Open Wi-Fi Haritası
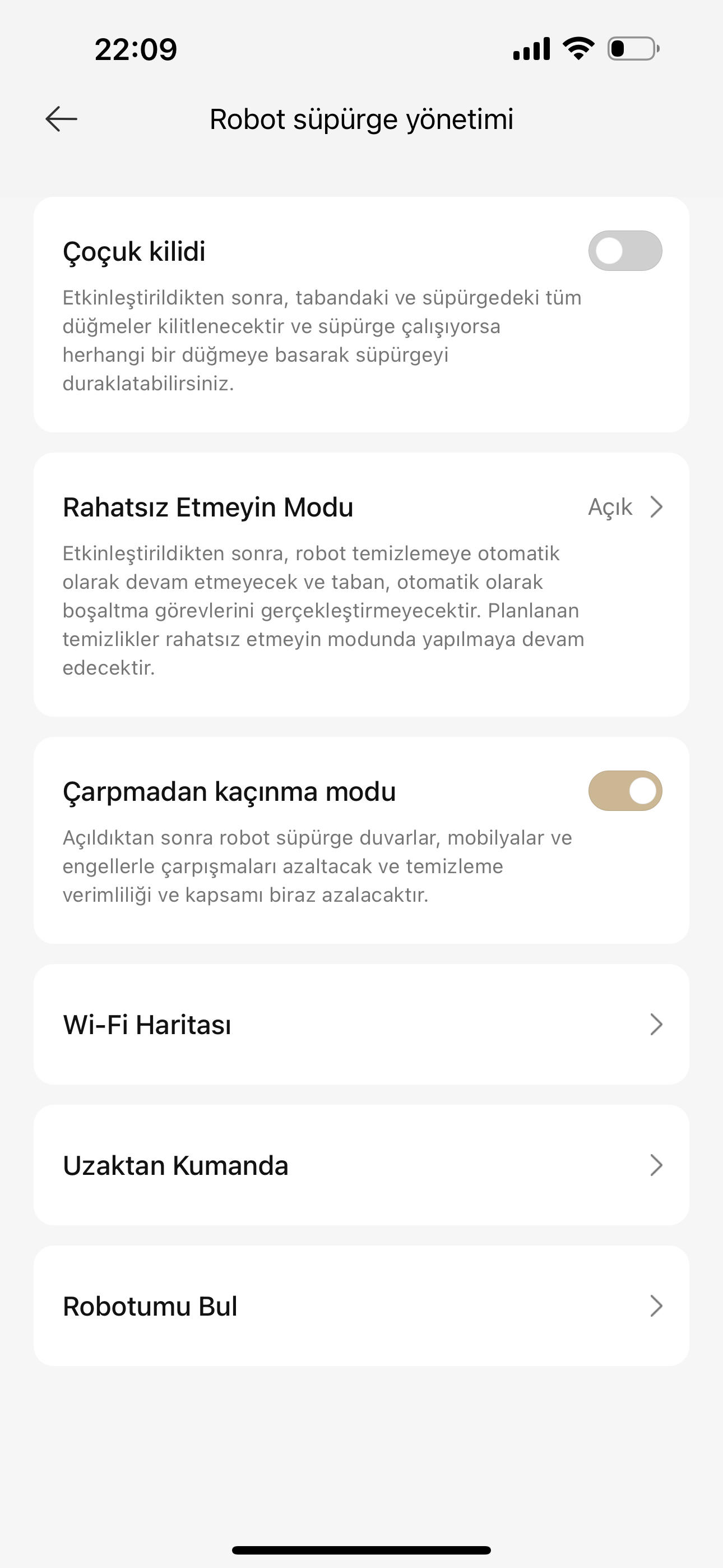Image resolution: width=723 pixels, height=1568 pixels. pyautogui.click(x=361, y=1025)
